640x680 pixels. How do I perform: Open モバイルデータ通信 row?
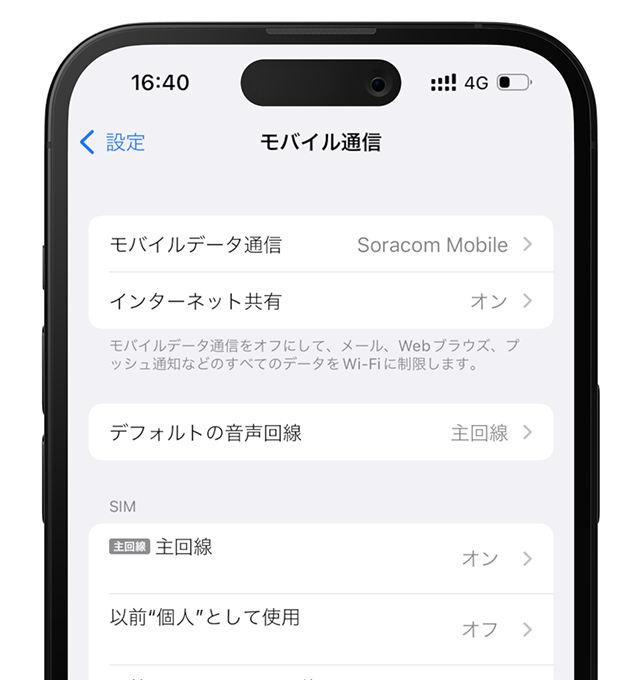[x=320, y=245]
